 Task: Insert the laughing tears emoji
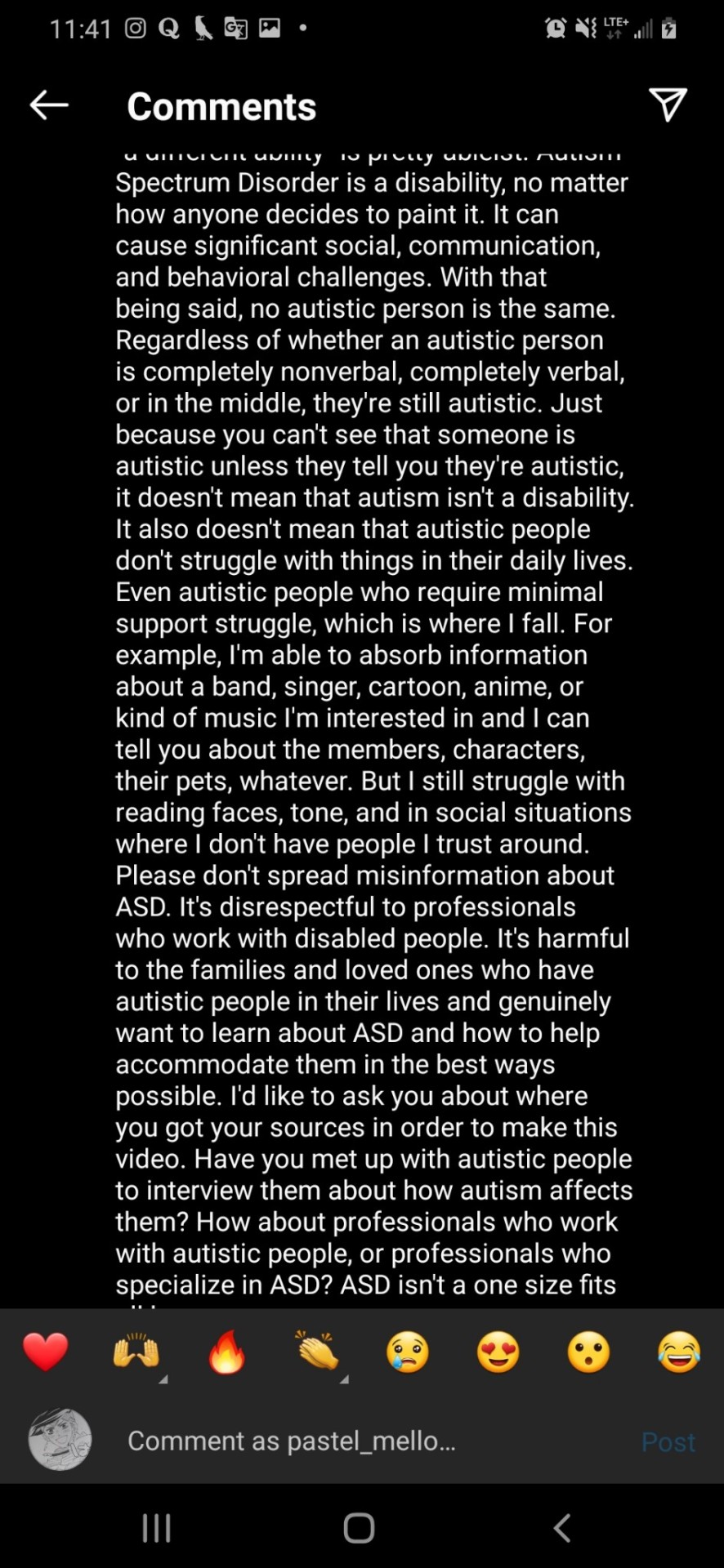pyautogui.click(x=678, y=1352)
